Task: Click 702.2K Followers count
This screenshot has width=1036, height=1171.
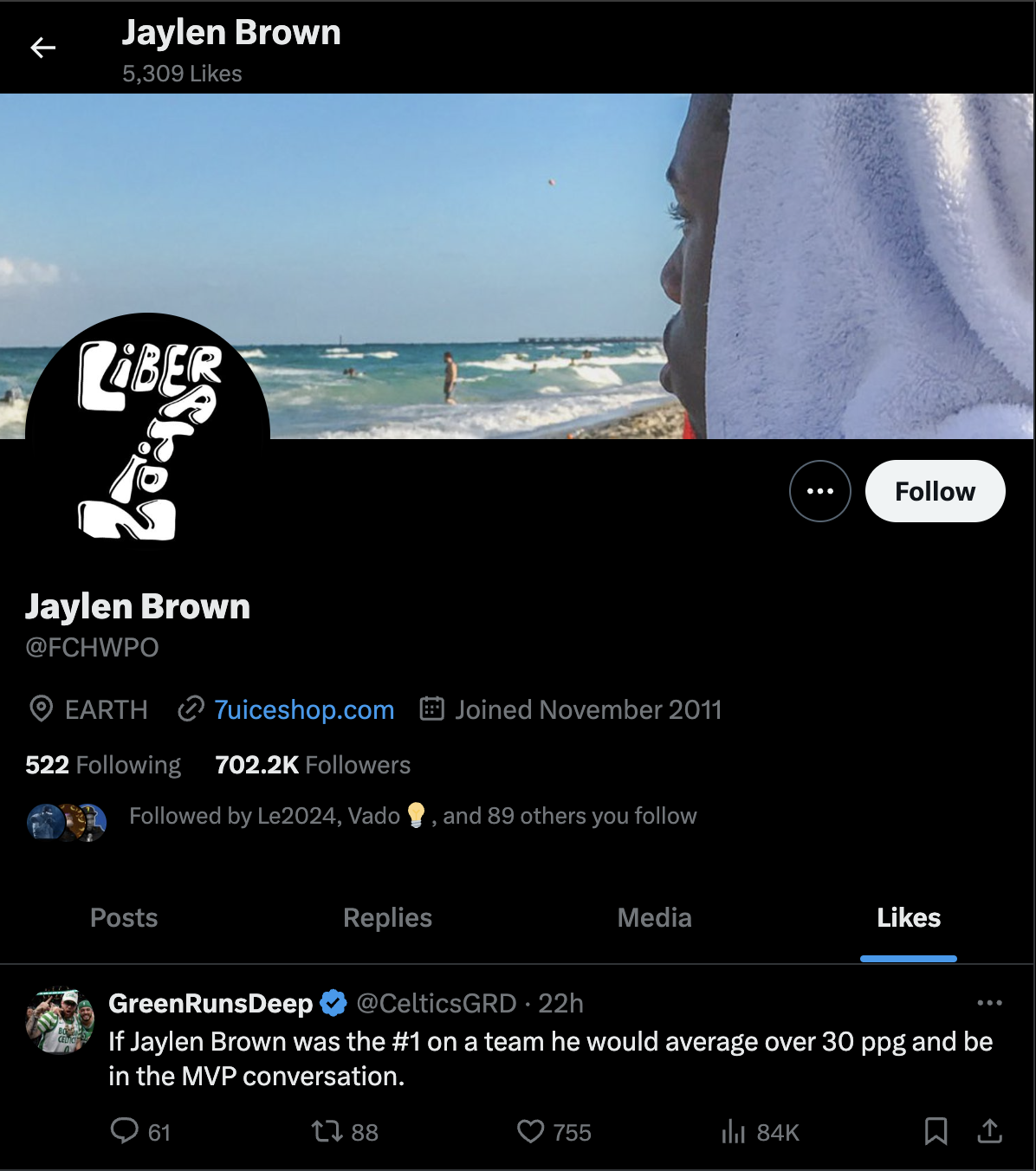Action: (x=314, y=764)
